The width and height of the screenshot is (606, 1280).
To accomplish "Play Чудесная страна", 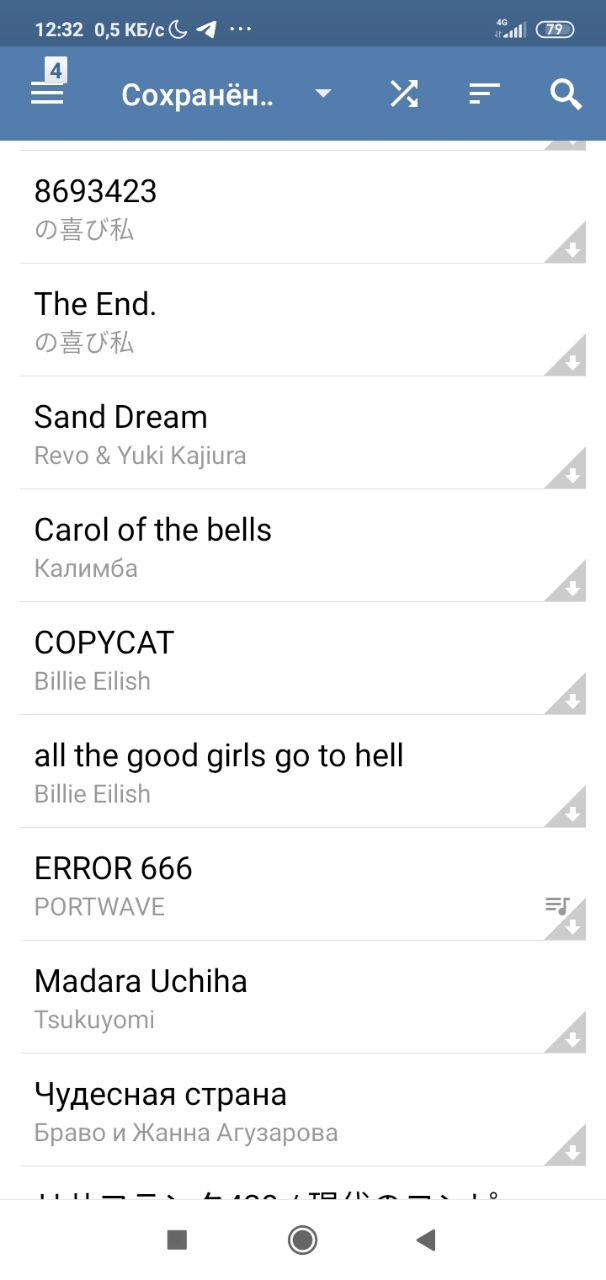I will (303, 1111).
